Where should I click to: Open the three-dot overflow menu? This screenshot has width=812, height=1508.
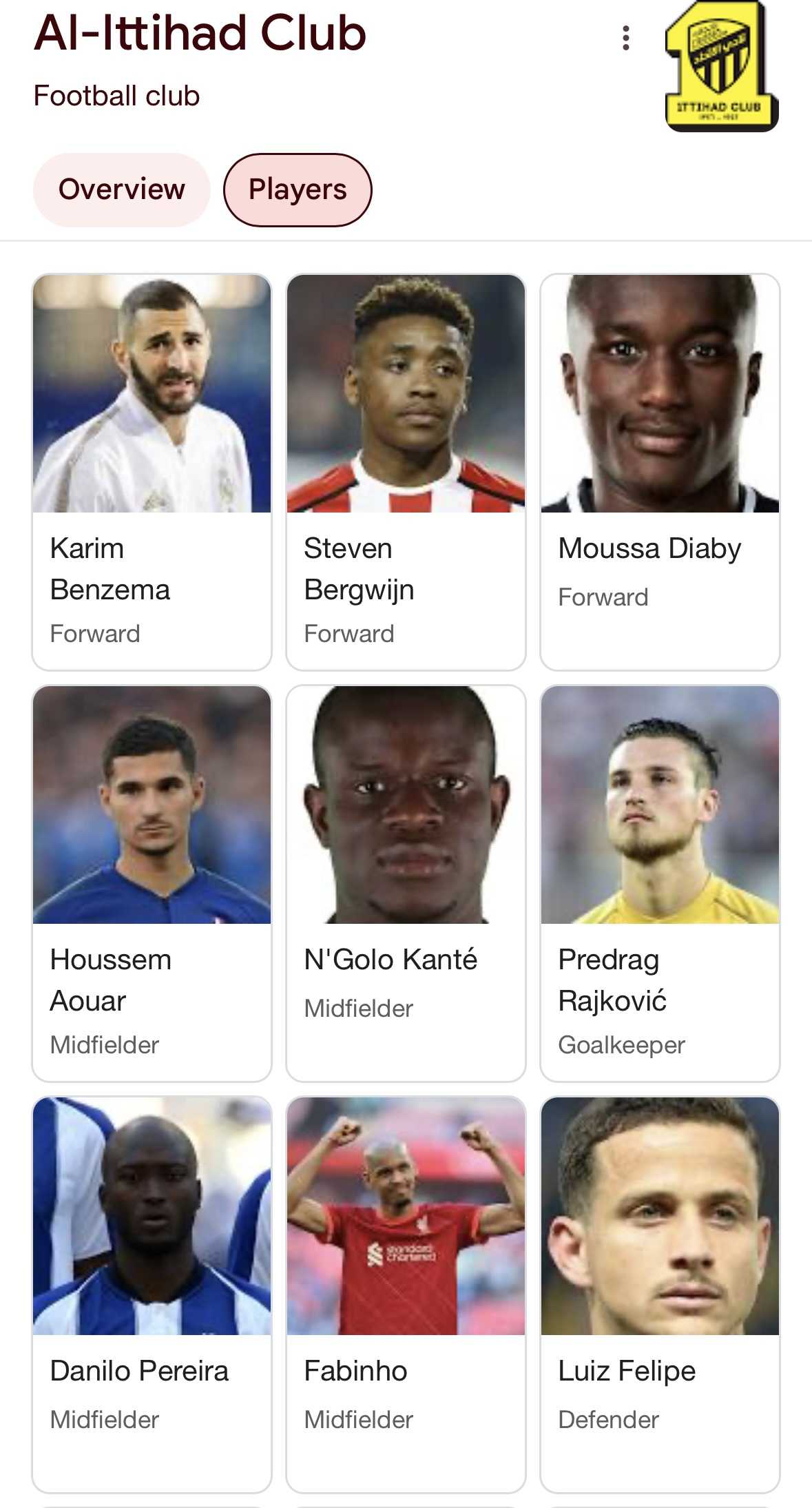[x=625, y=39]
